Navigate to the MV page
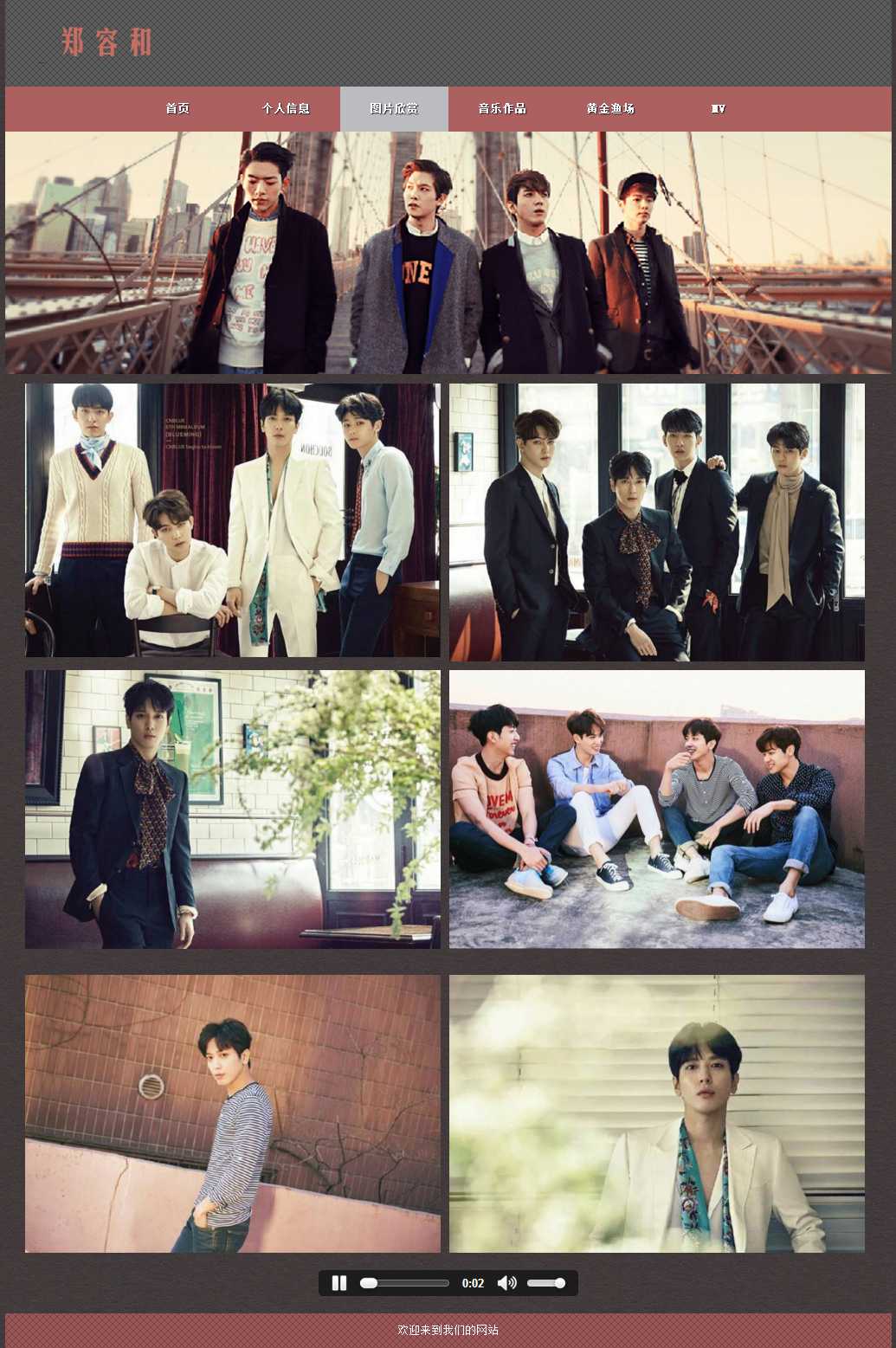 coord(718,108)
